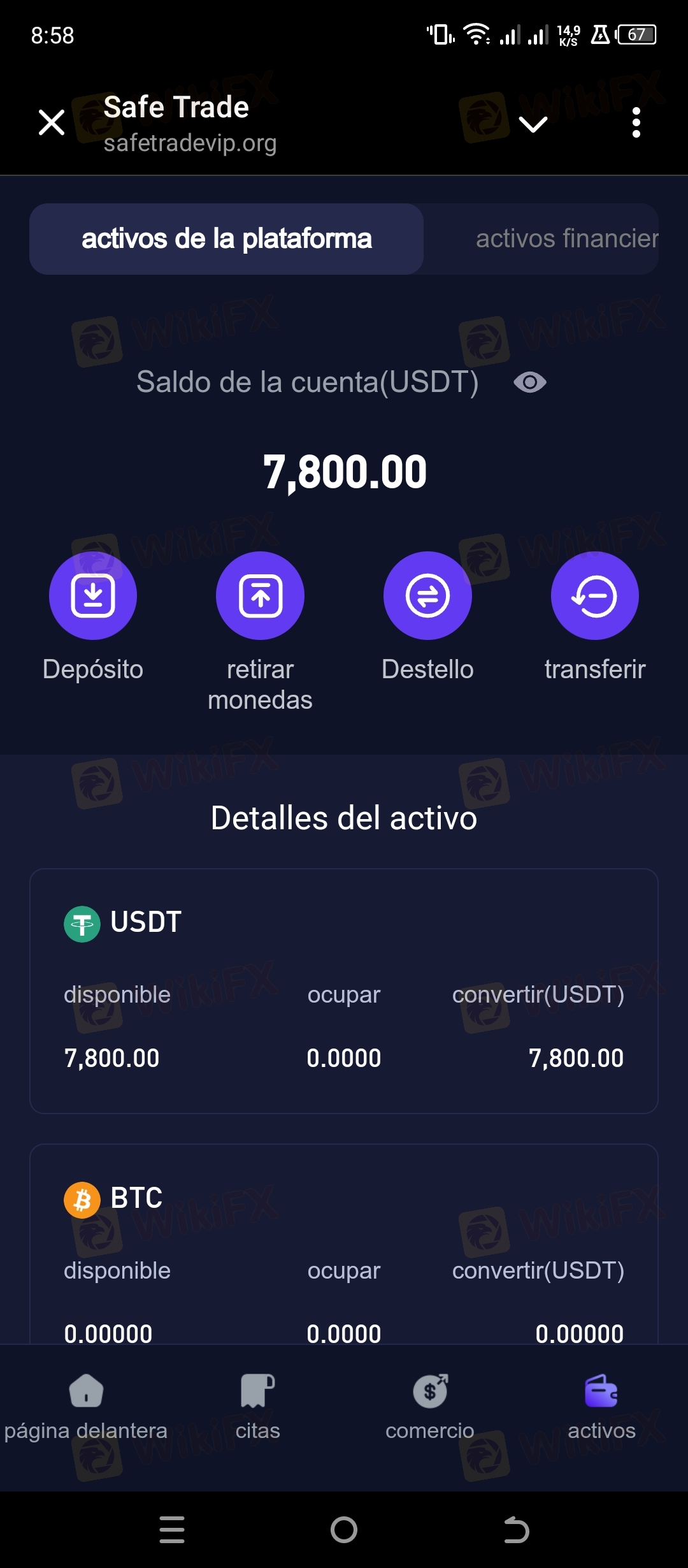Select the activos de la plataforma tab

click(226, 239)
